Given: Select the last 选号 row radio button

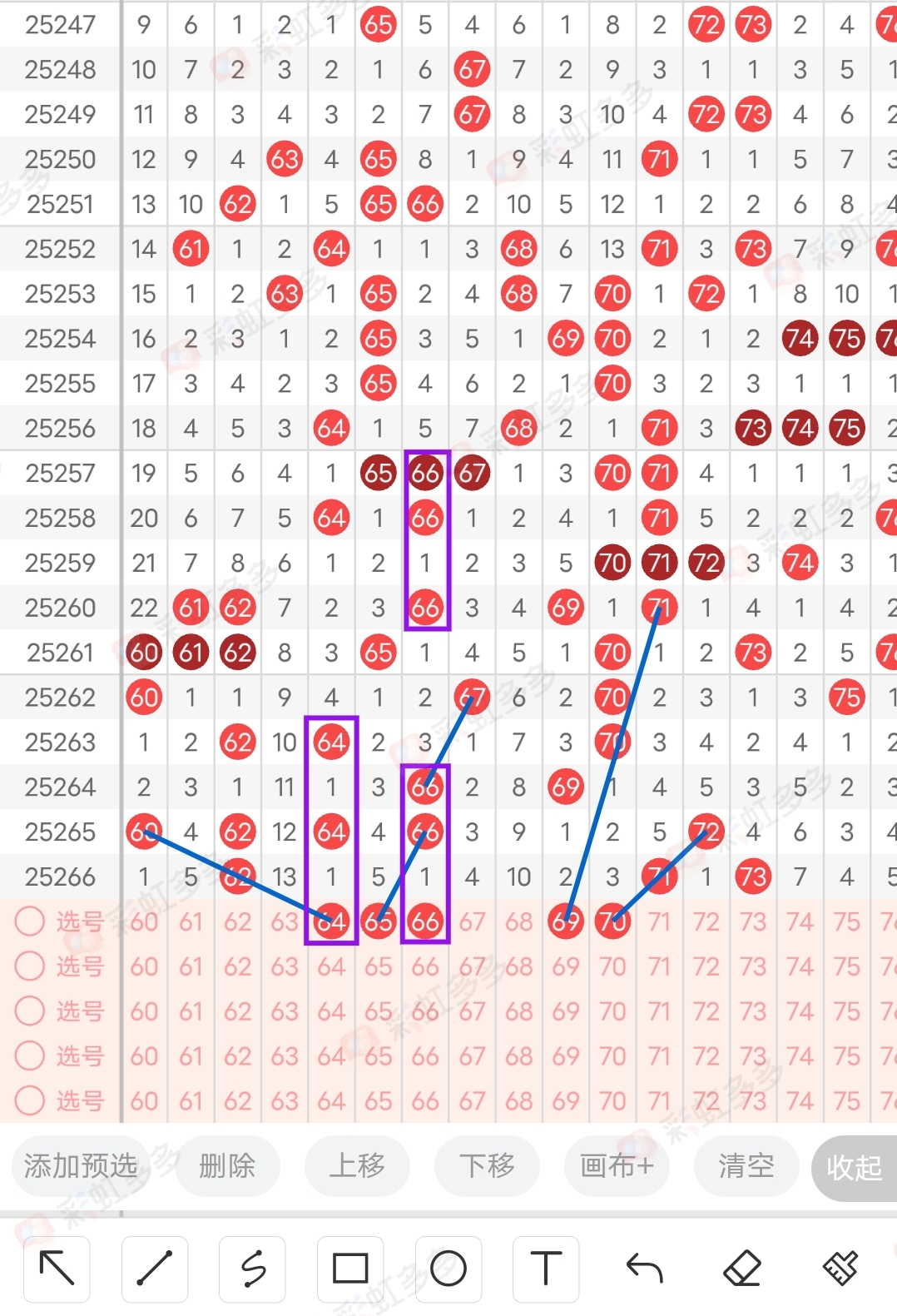Looking at the screenshot, I should coord(30,1101).
